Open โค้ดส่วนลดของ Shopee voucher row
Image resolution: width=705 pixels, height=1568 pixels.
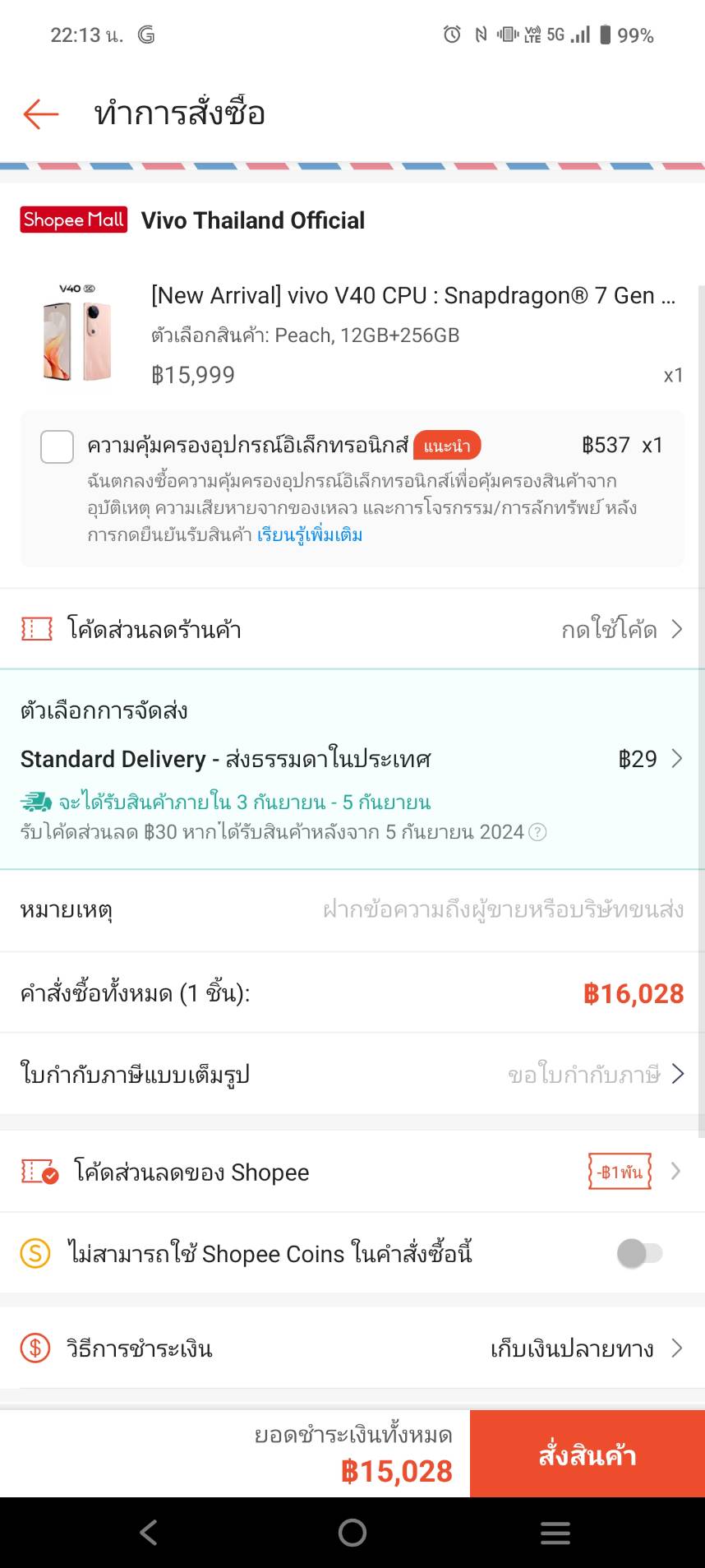pos(352,1172)
